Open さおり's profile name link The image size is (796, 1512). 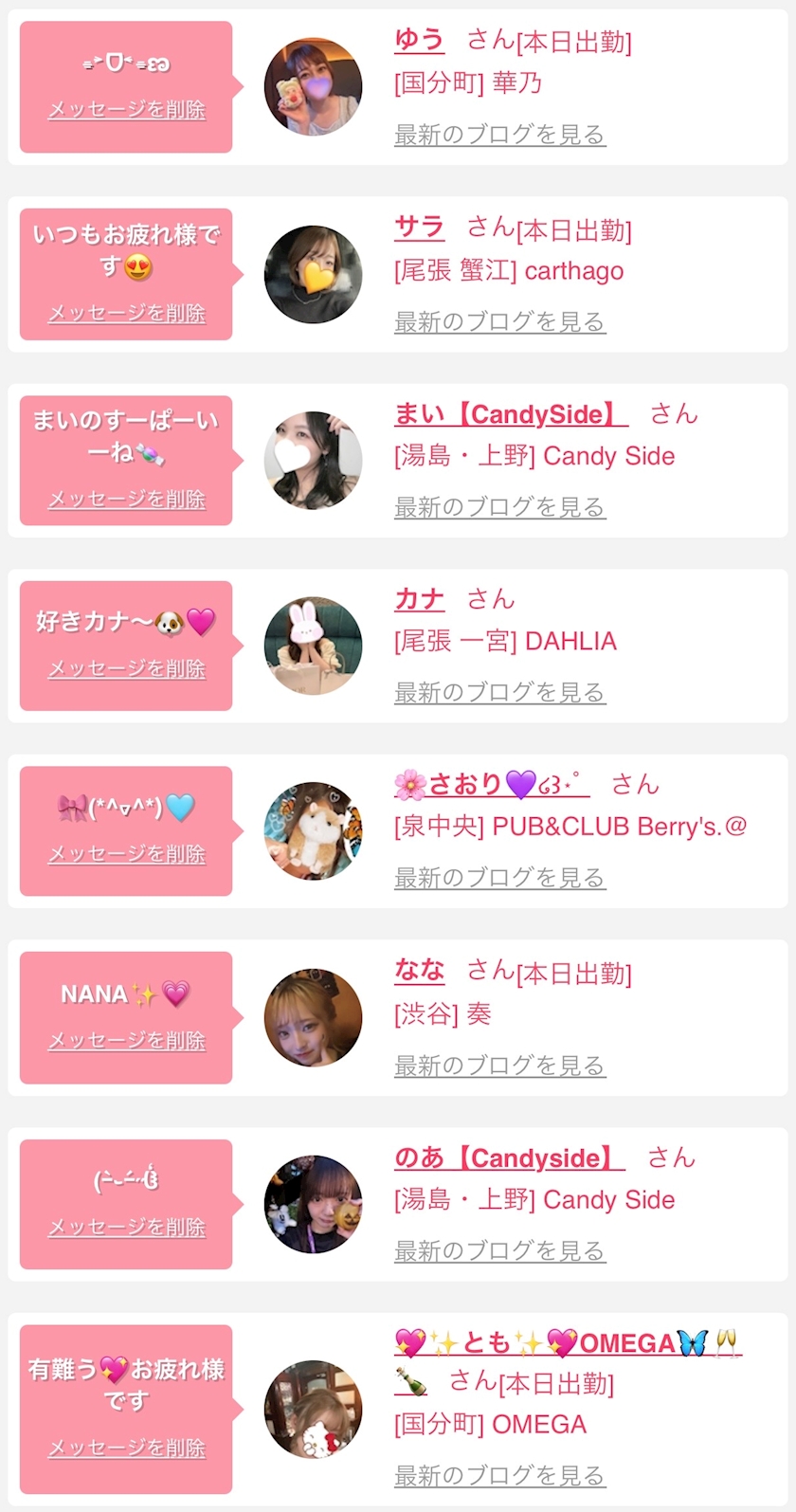click(491, 785)
